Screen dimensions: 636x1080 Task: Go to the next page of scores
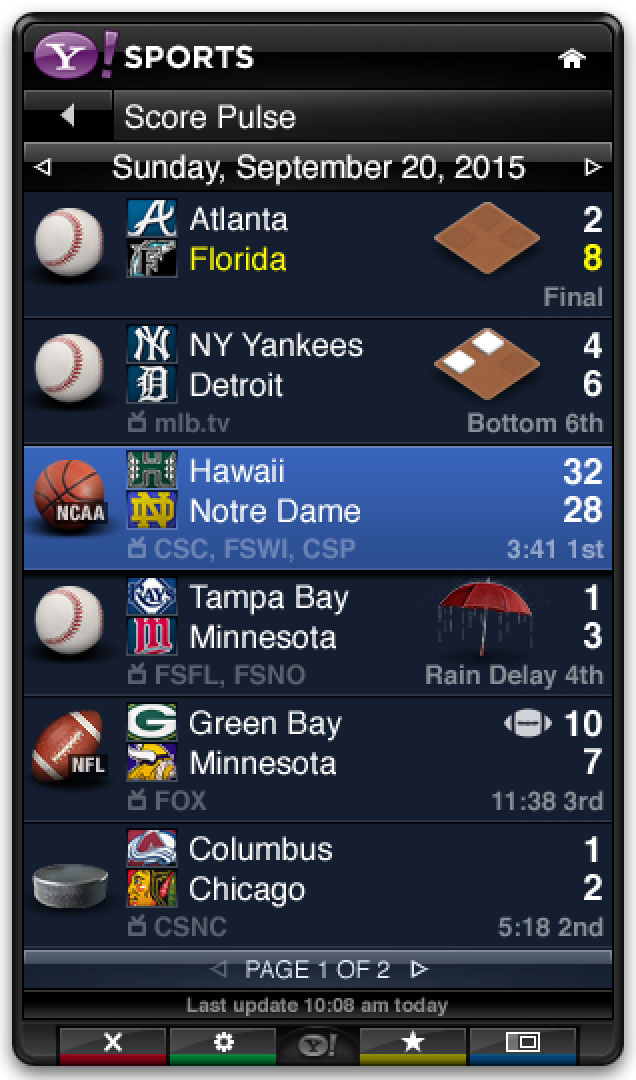tap(420, 968)
